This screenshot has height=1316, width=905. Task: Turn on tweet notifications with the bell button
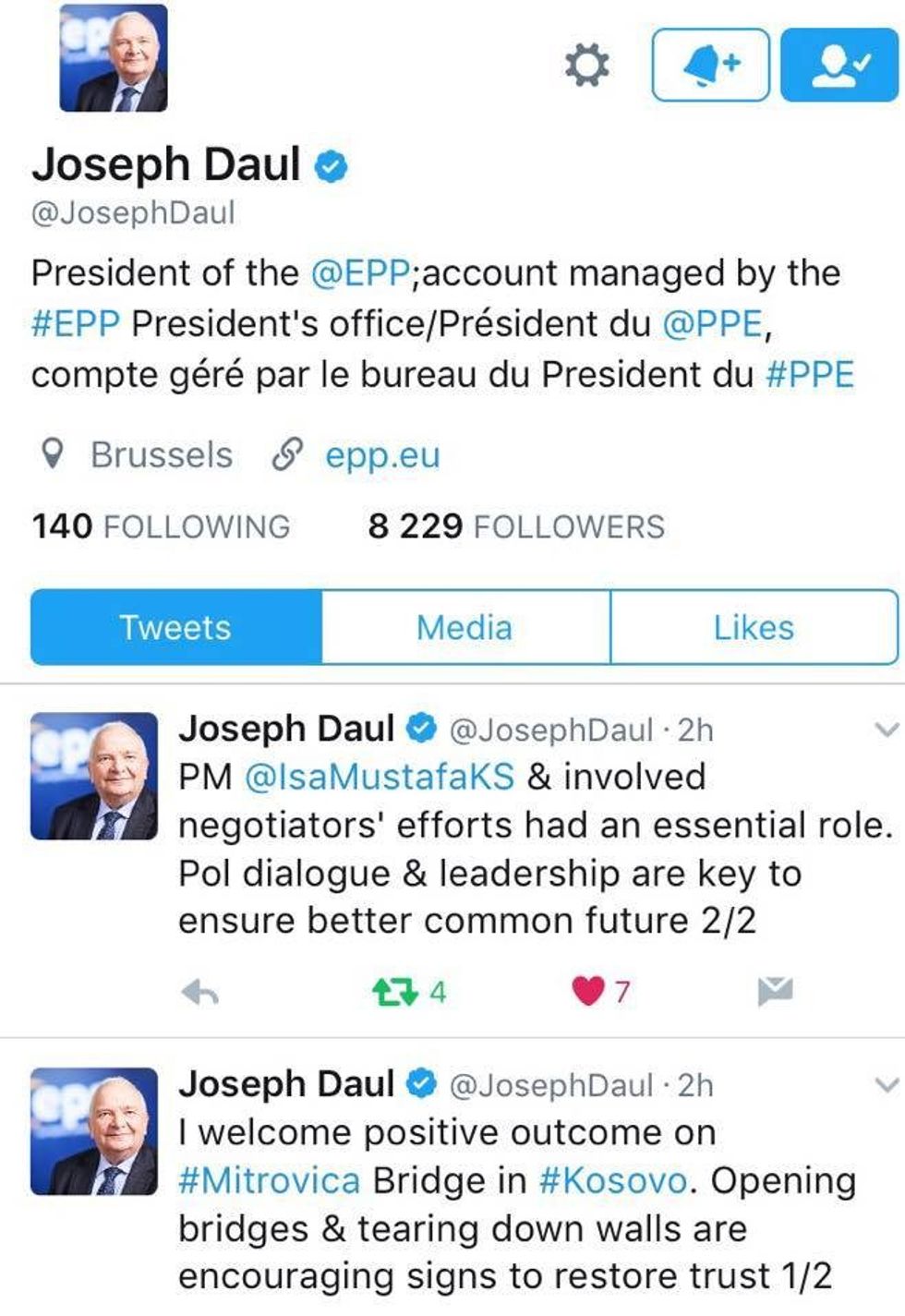click(x=710, y=65)
